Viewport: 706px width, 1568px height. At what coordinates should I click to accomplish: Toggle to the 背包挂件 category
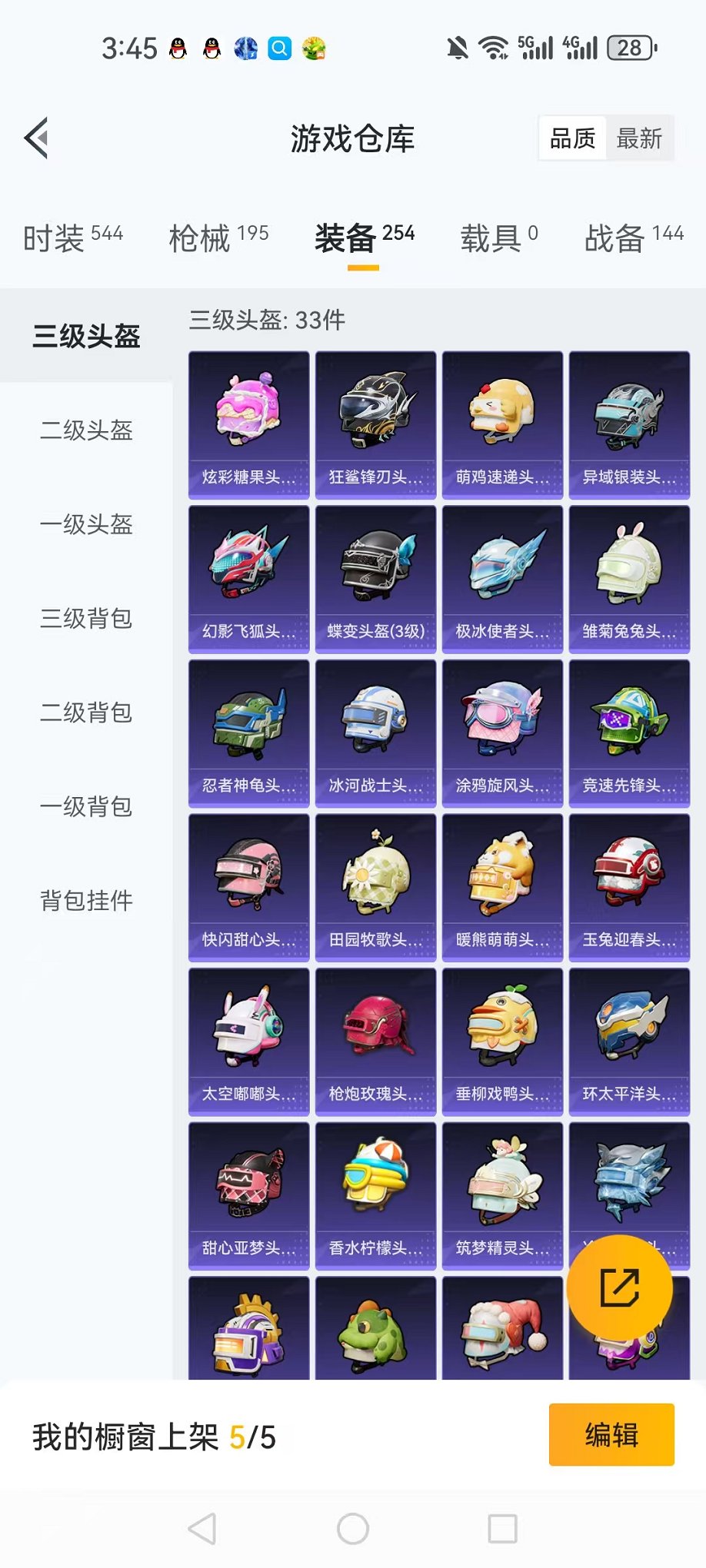tap(85, 900)
